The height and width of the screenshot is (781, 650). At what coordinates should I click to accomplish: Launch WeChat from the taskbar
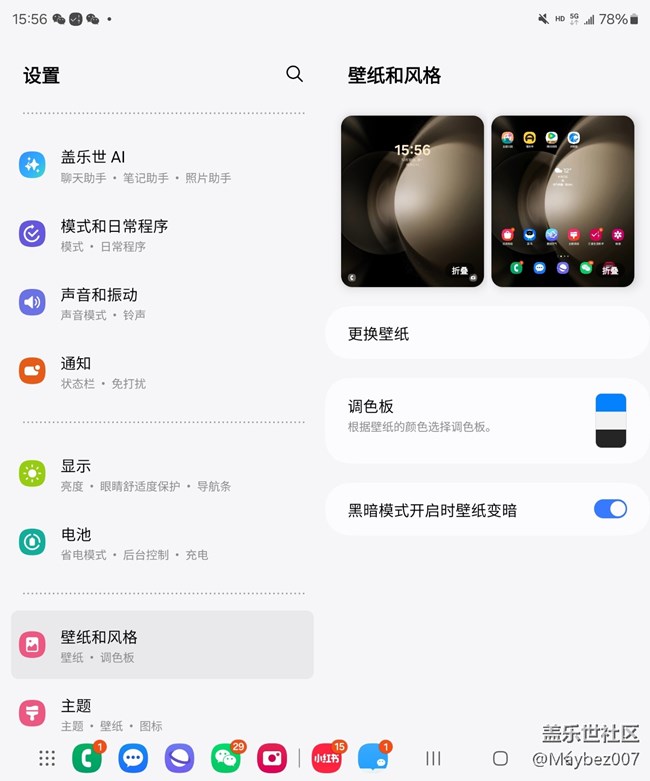pos(226,758)
